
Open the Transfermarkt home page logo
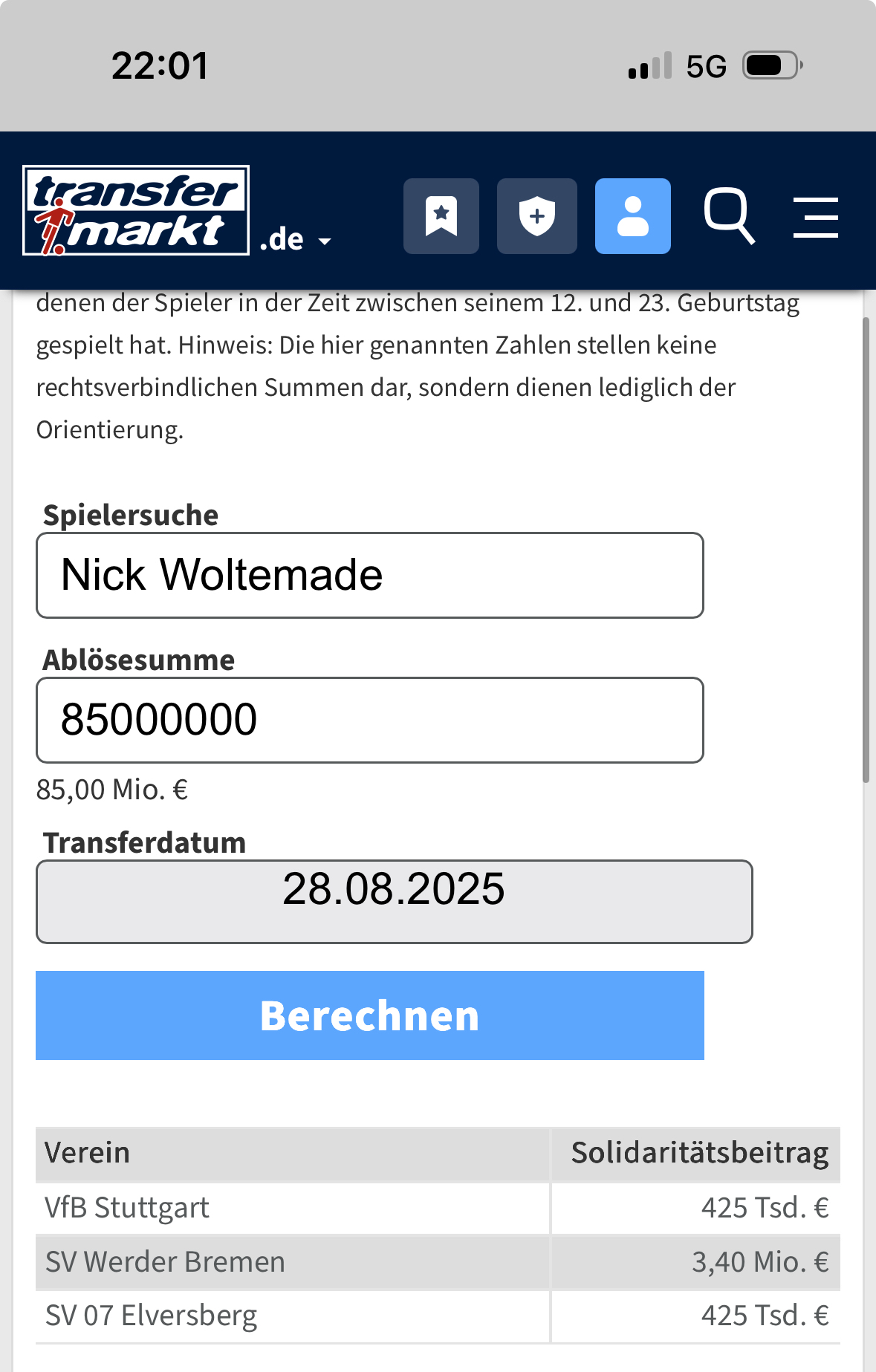tap(136, 210)
